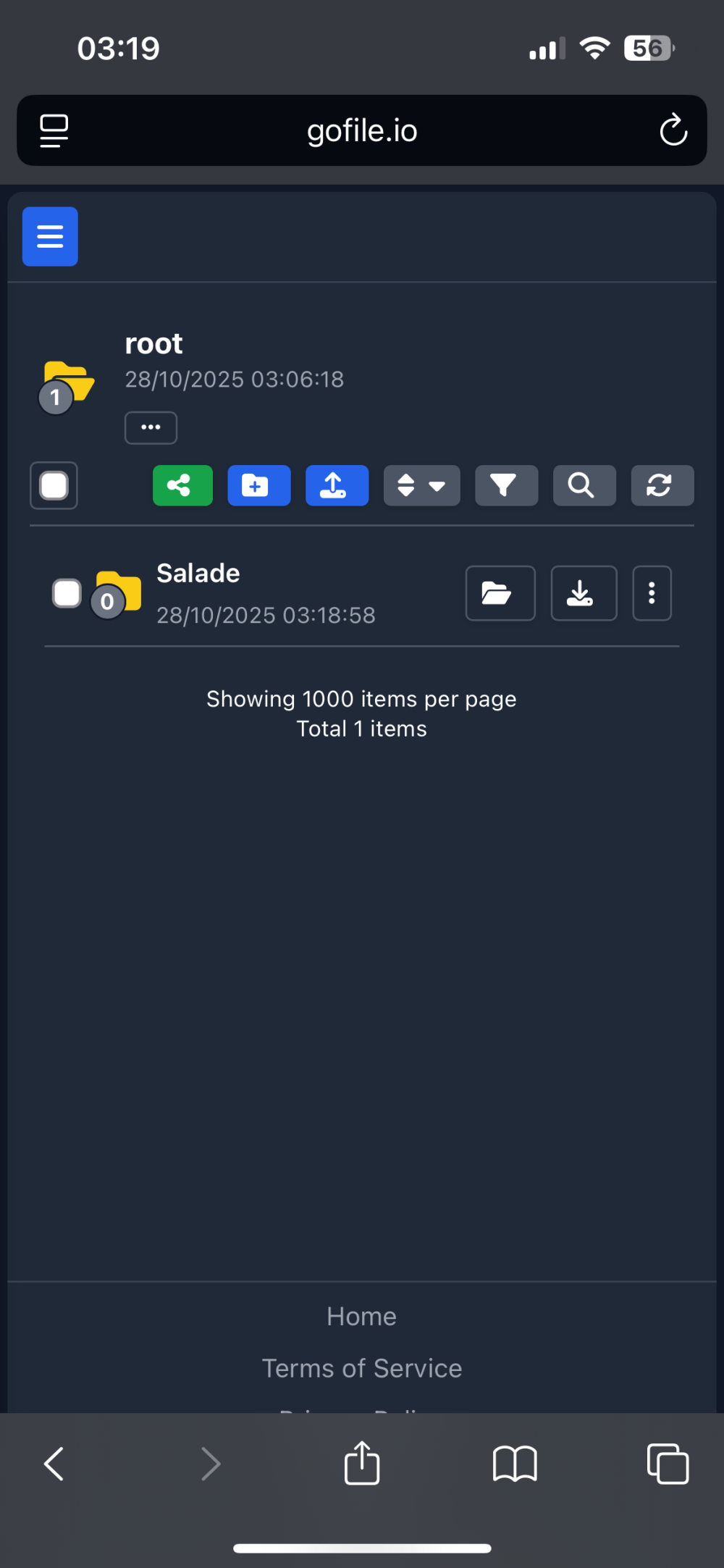Screen dimensions: 724x1568
Task: Check the select-all checkbox
Action: click(x=54, y=485)
